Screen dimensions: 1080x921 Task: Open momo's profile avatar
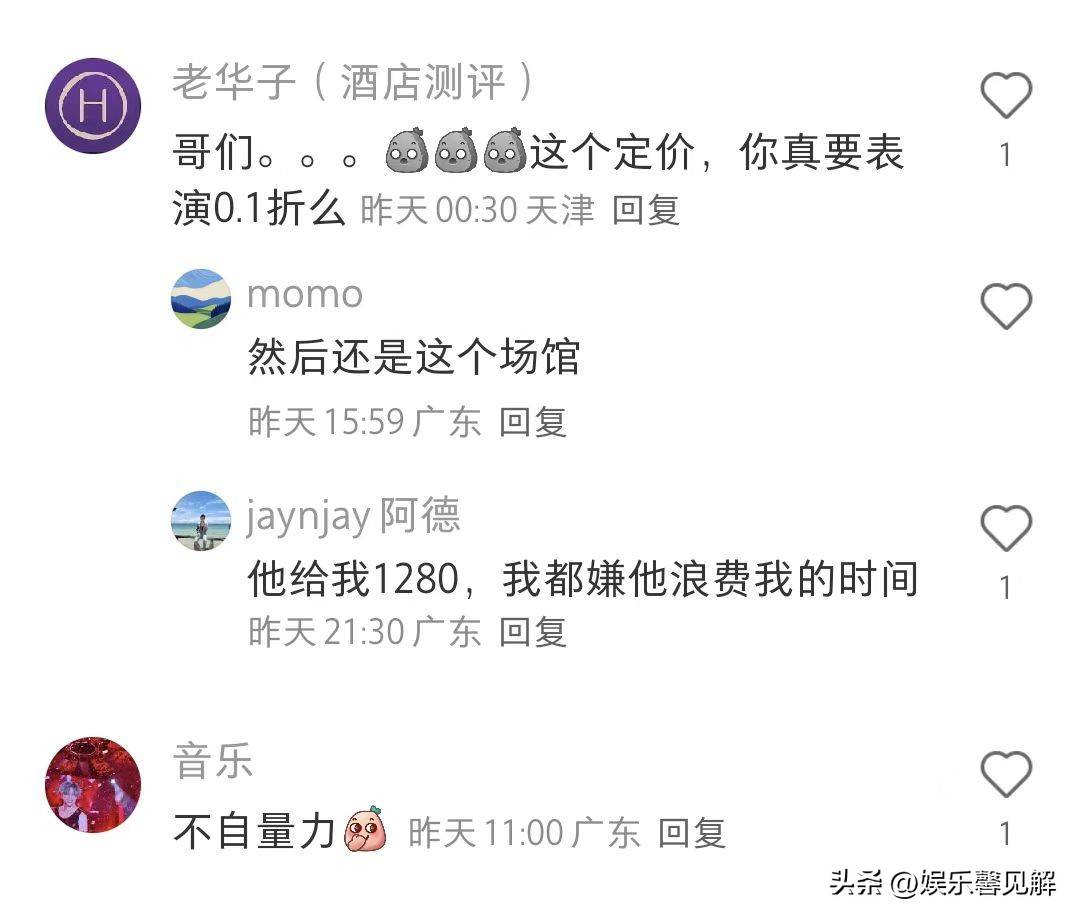coord(201,299)
